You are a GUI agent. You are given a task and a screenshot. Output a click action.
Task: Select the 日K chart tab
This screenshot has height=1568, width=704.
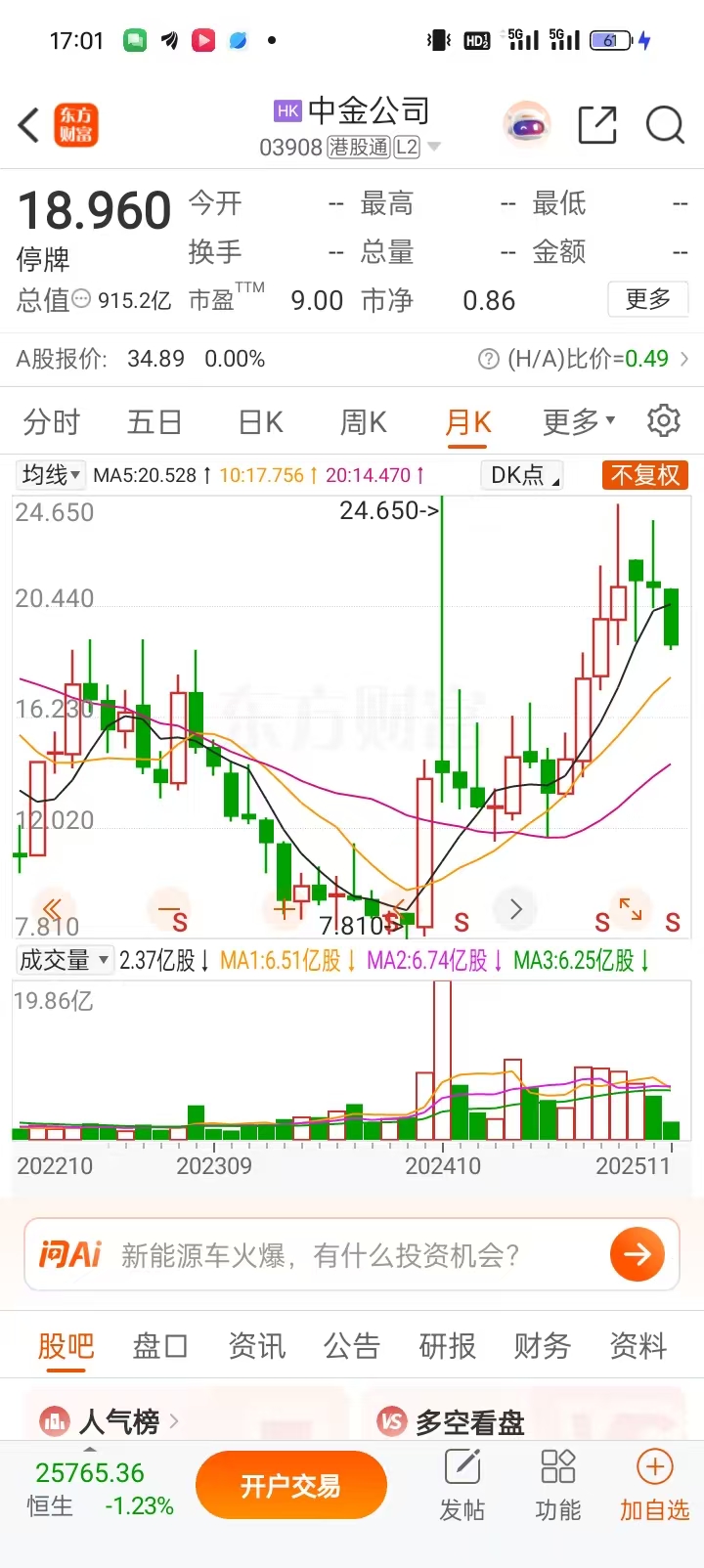(x=261, y=422)
